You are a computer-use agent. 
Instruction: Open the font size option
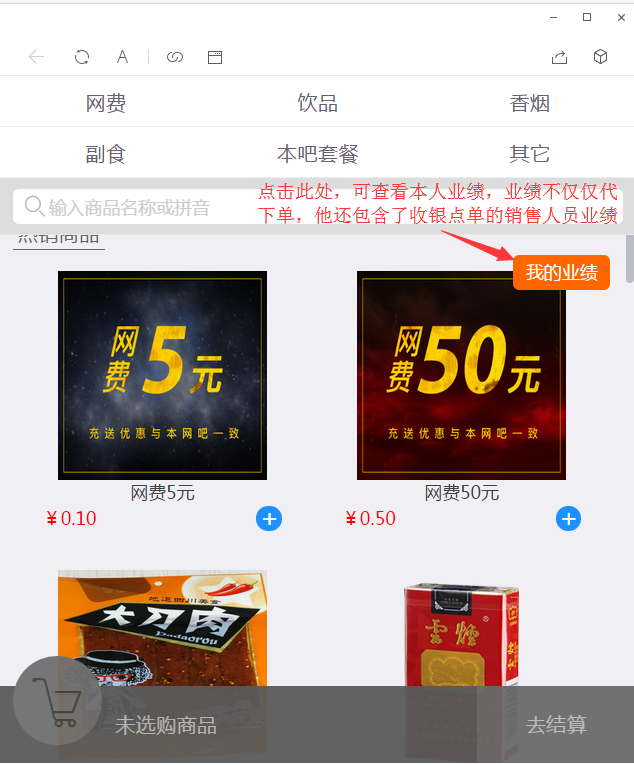tap(122, 57)
